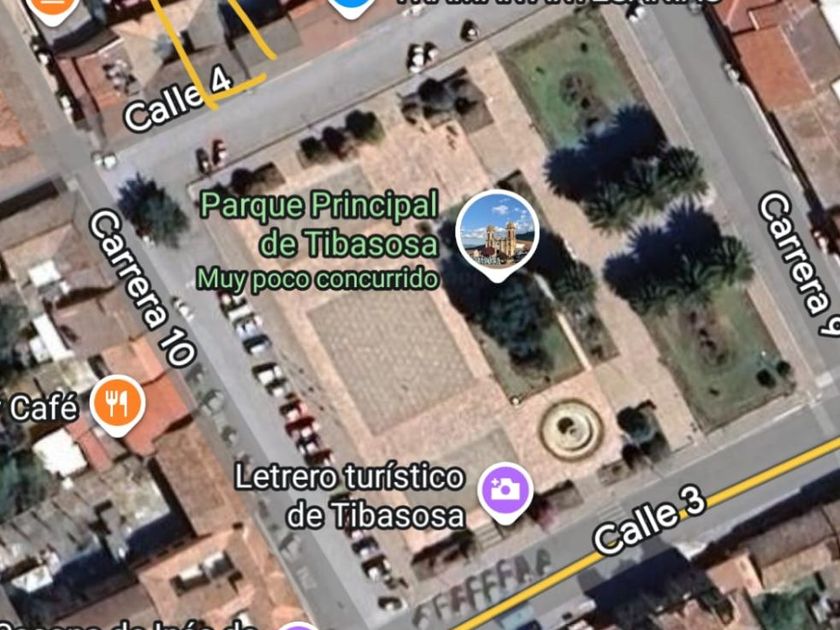The height and width of the screenshot is (630, 840).
Task: Tap the Café restaurant marker
Action: pos(118,403)
